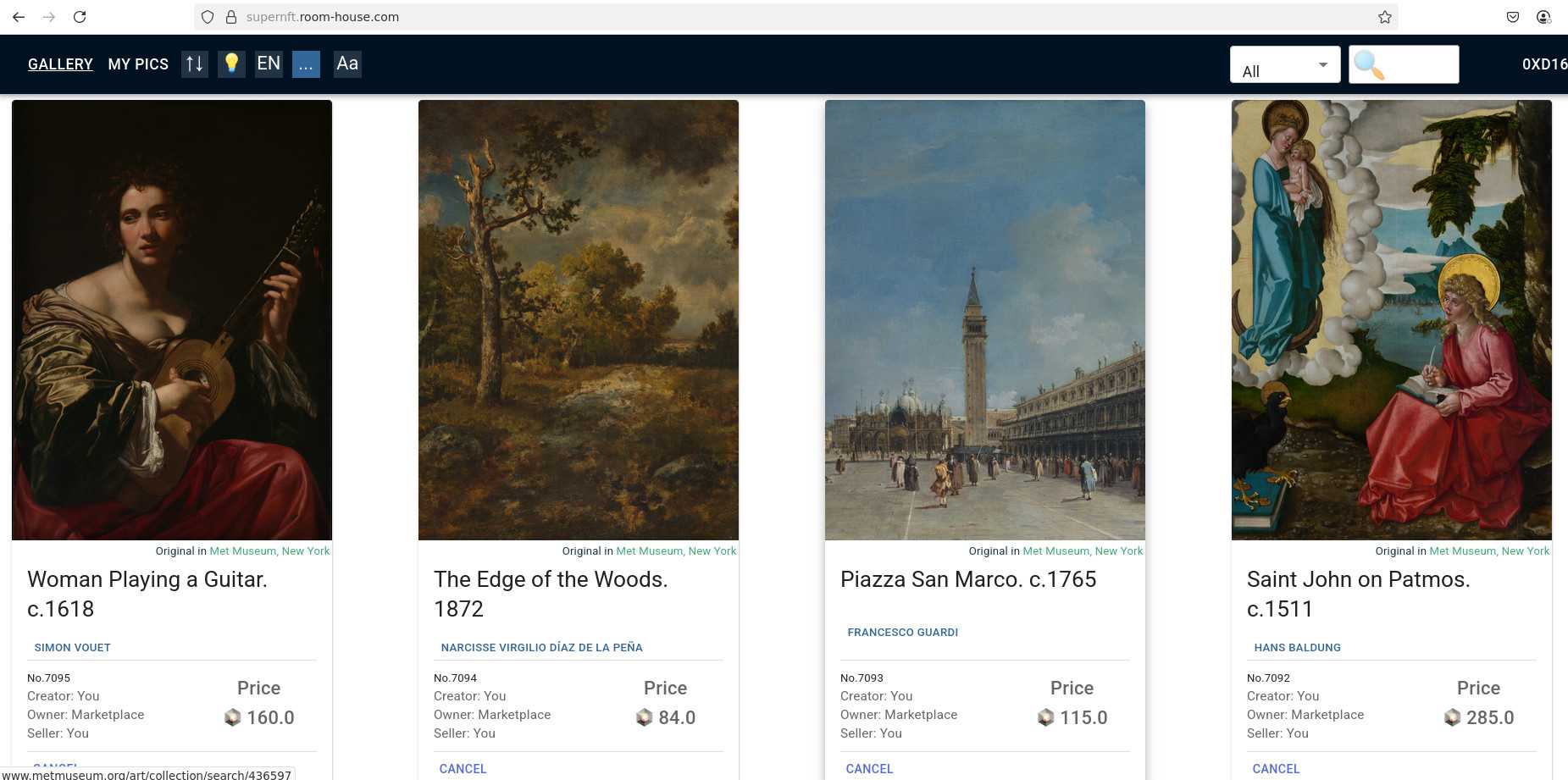Tap the sort arrows icon
This screenshot has height=780, width=1568.
(x=195, y=64)
